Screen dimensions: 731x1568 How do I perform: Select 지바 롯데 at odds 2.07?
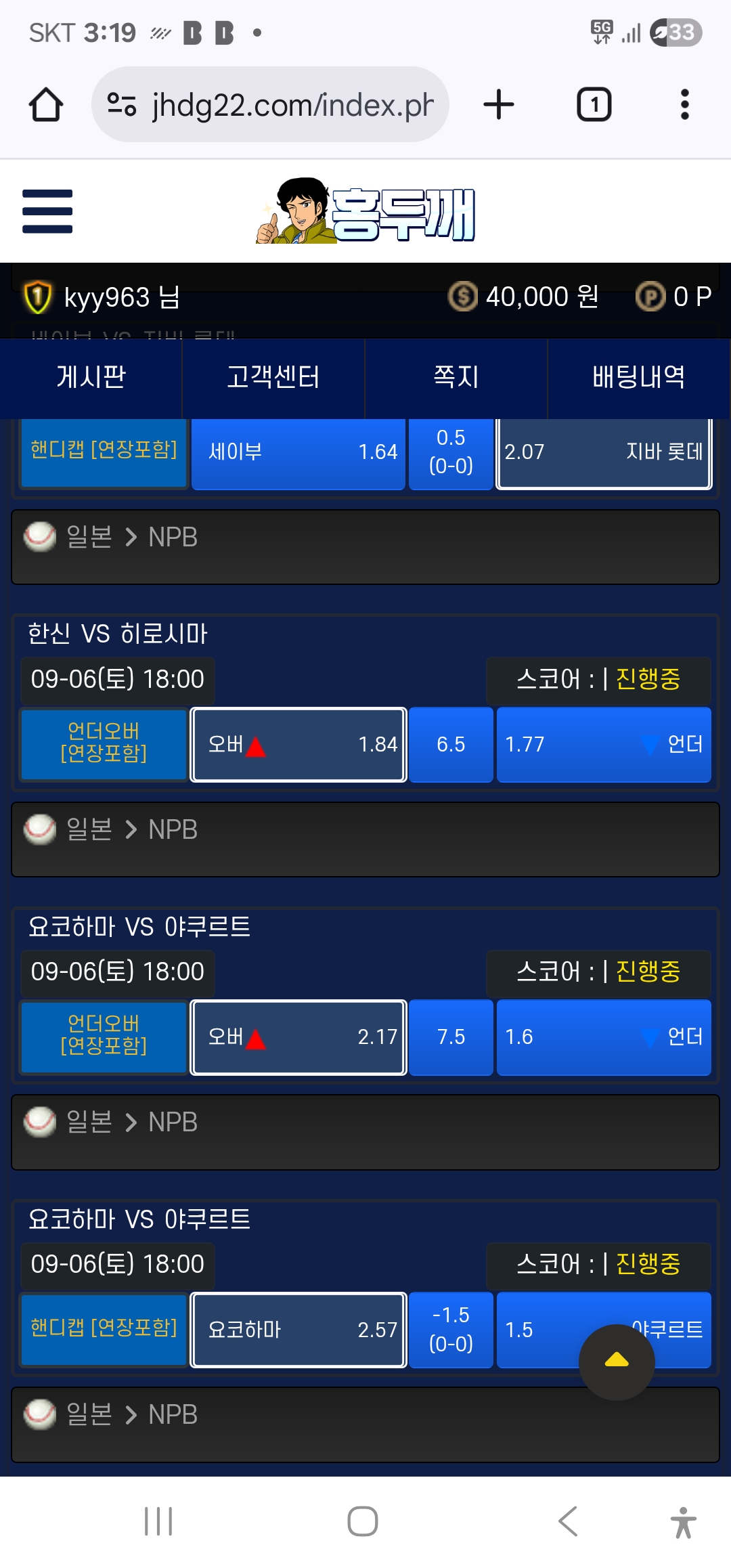[x=604, y=452]
